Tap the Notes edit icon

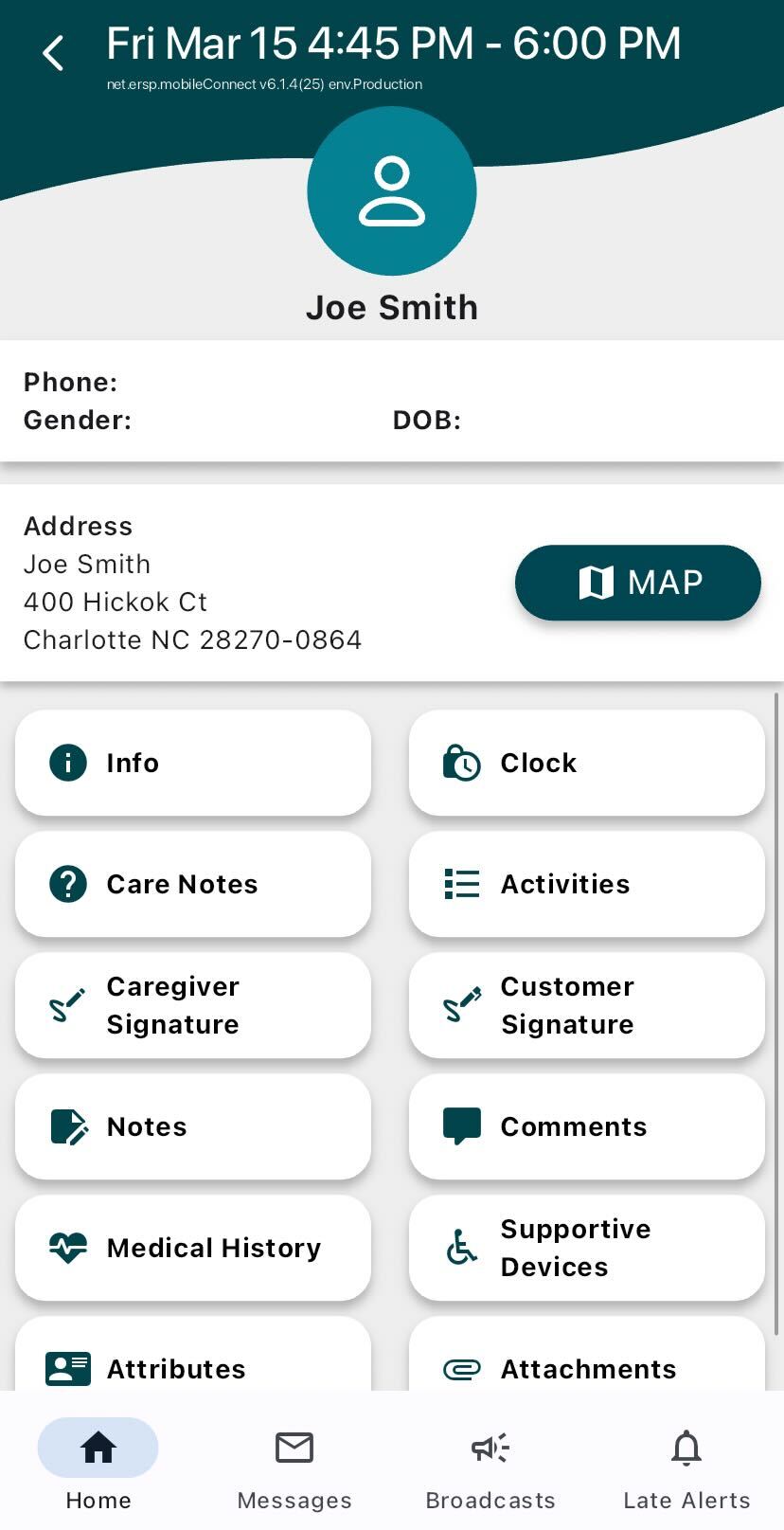pos(66,1126)
